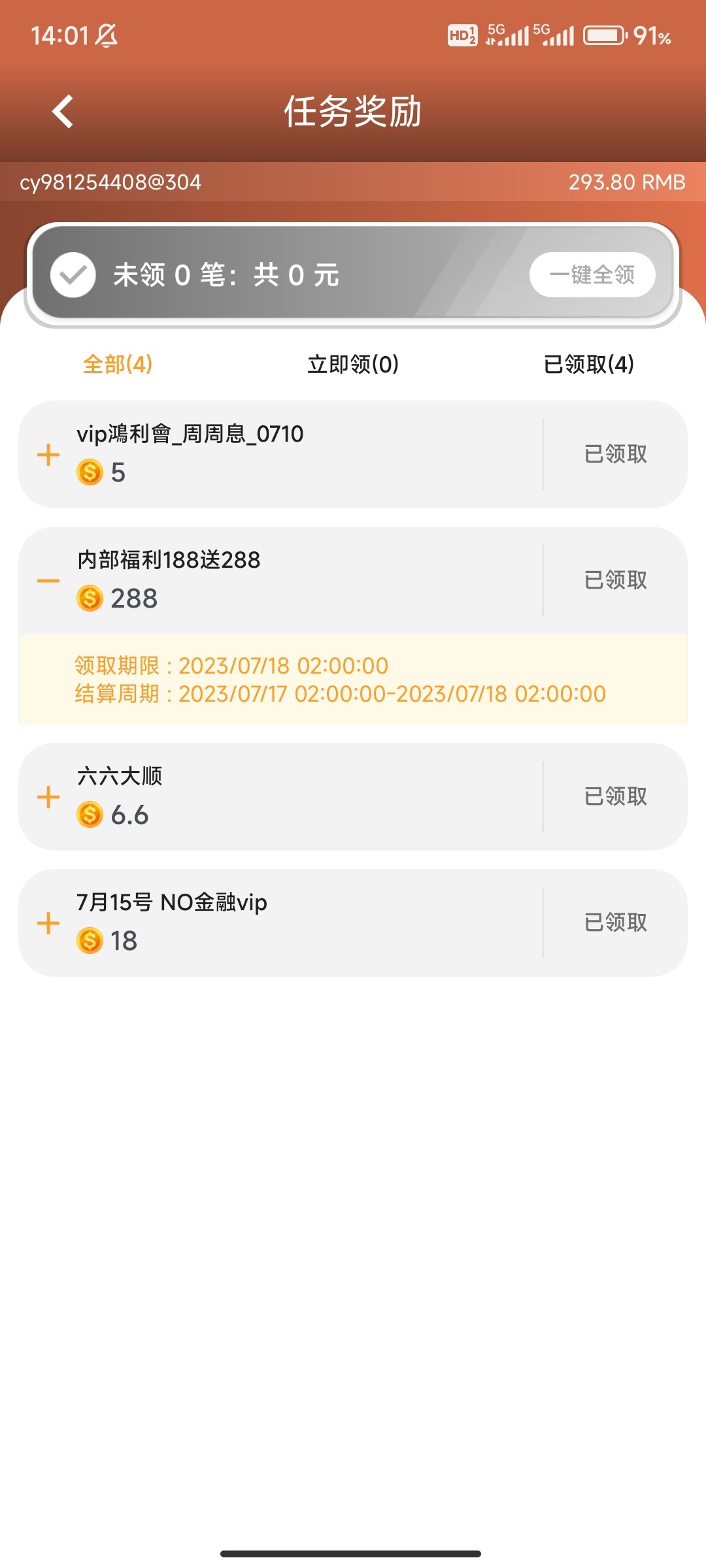Collapse the 内部福利188送288 details
Image resolution: width=706 pixels, height=1568 pixels.
click(x=48, y=581)
